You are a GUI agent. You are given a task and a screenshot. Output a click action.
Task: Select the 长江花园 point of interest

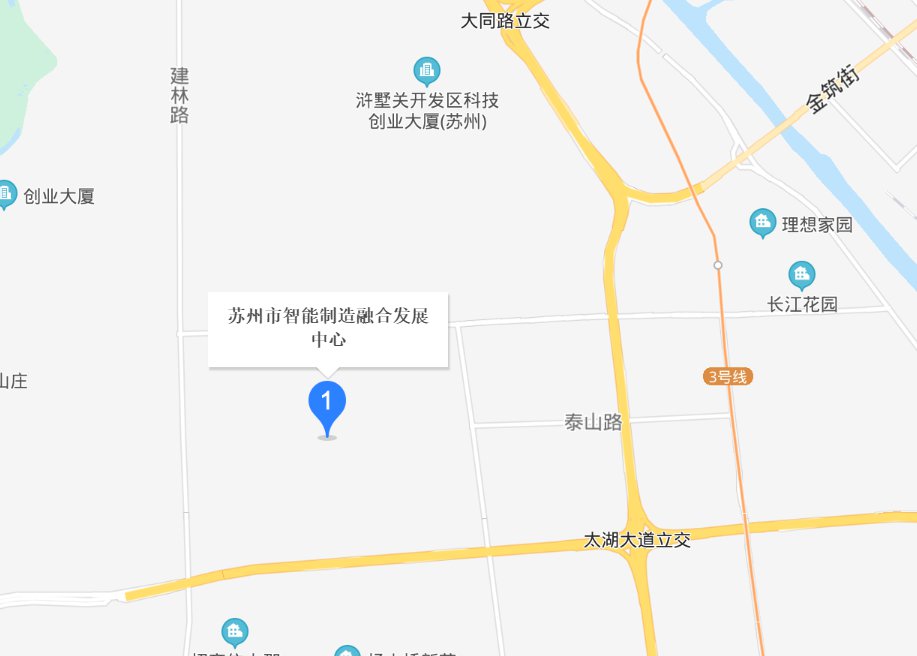click(x=801, y=275)
